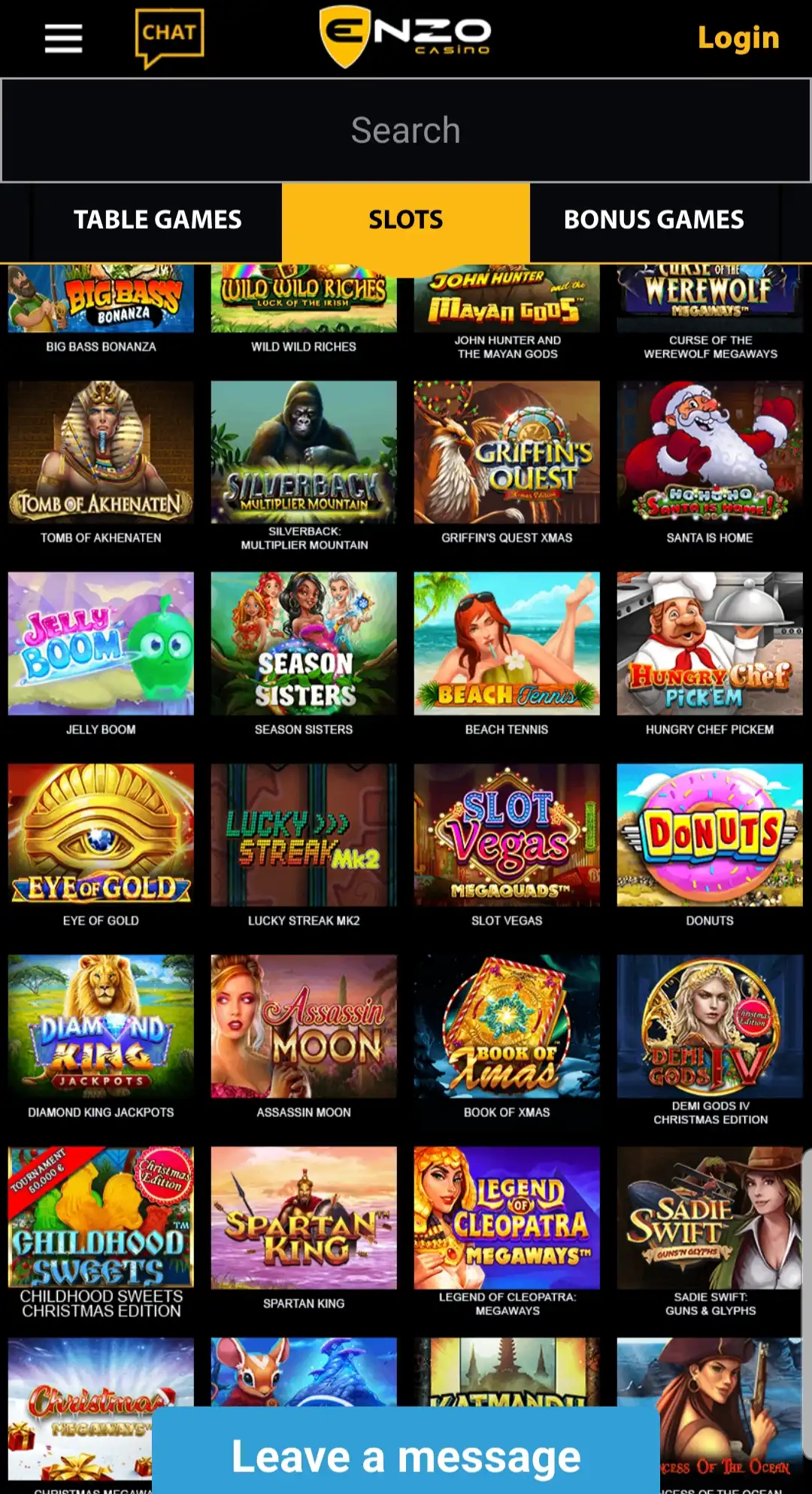Tap the Login link

coord(738,38)
